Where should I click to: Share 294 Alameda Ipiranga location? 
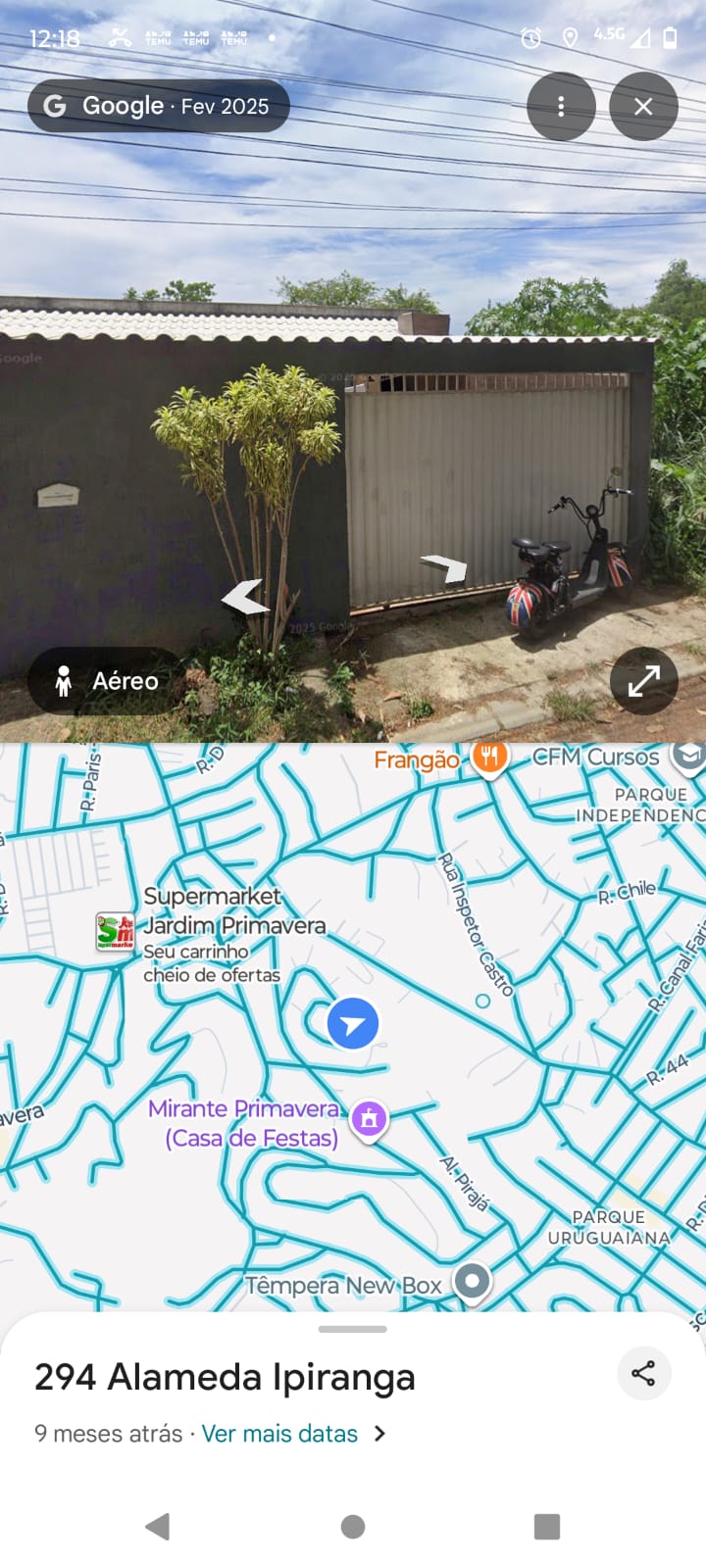click(x=643, y=1373)
